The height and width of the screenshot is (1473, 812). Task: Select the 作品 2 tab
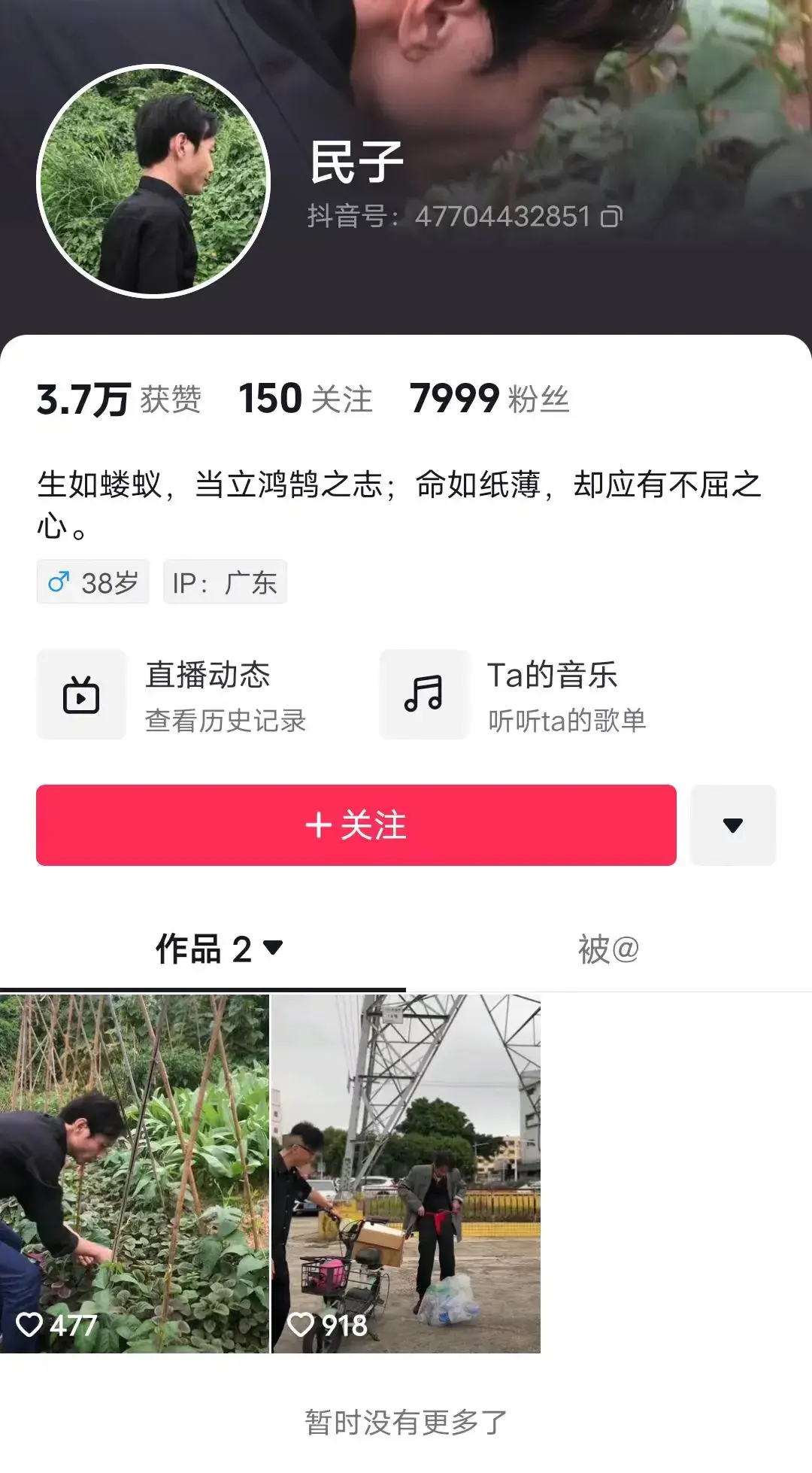pyautogui.click(x=218, y=949)
